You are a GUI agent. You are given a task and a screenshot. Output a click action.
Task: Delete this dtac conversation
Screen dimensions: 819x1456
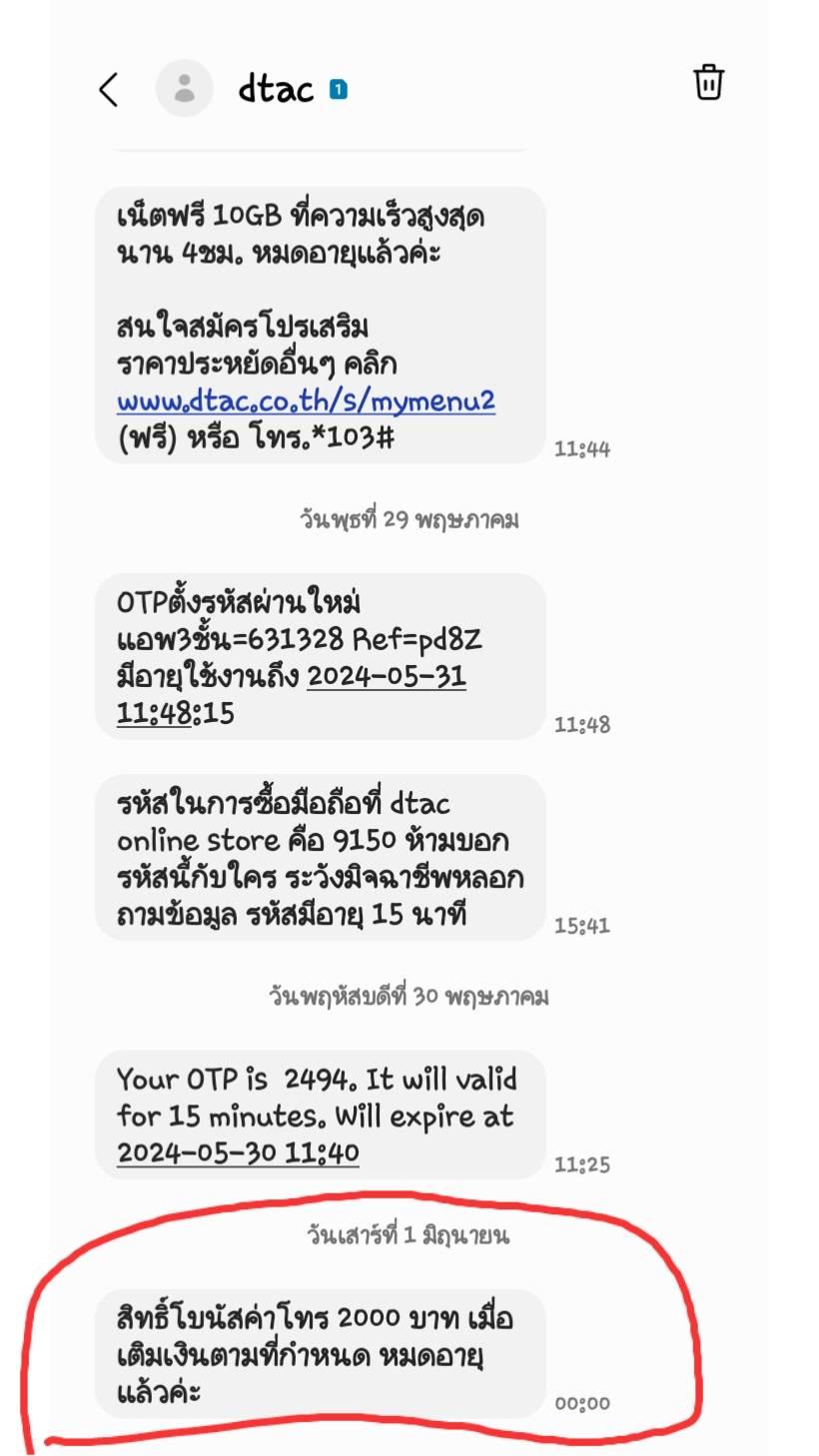click(708, 83)
